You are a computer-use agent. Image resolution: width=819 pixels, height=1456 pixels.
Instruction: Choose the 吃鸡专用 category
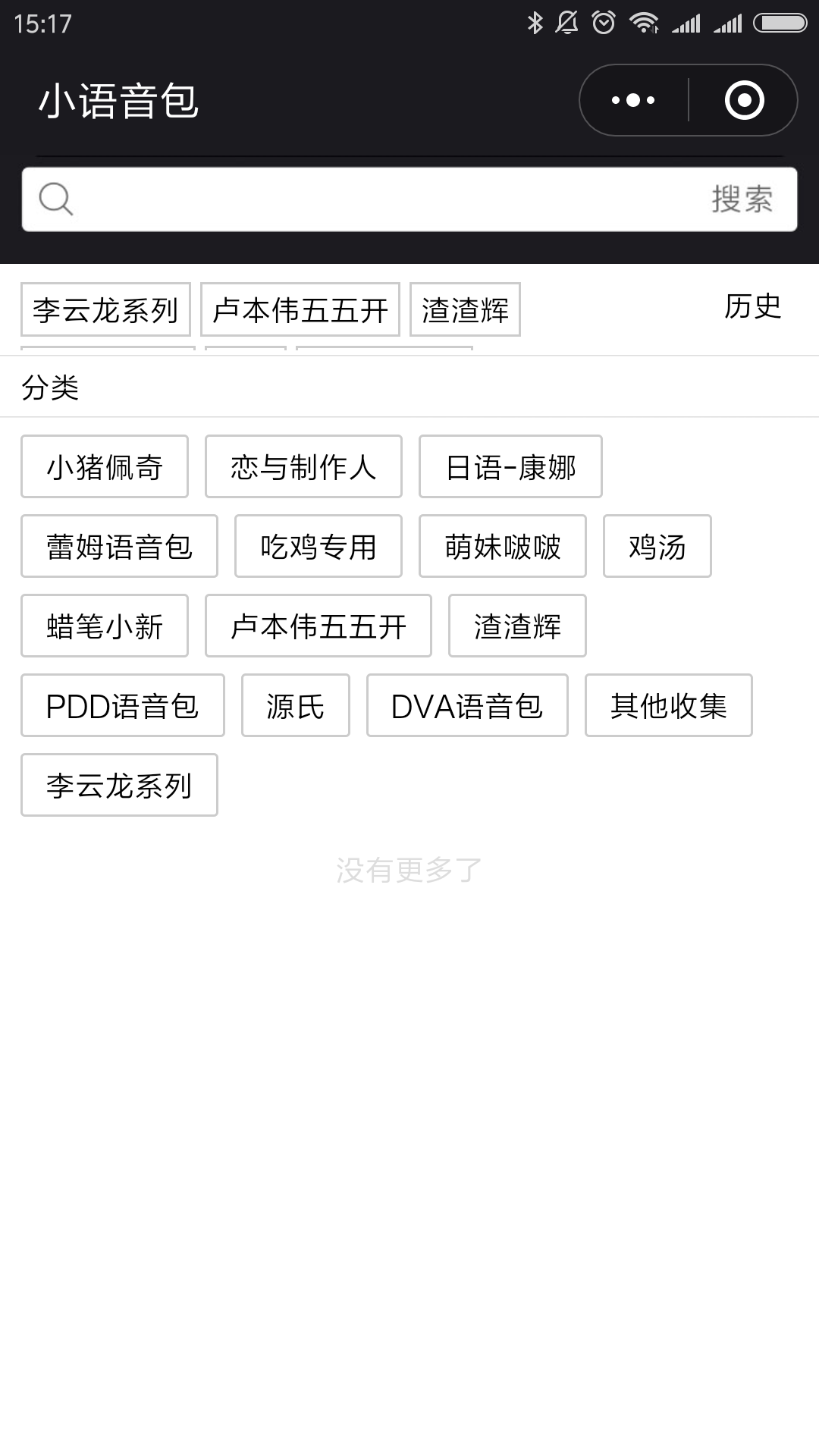click(318, 546)
